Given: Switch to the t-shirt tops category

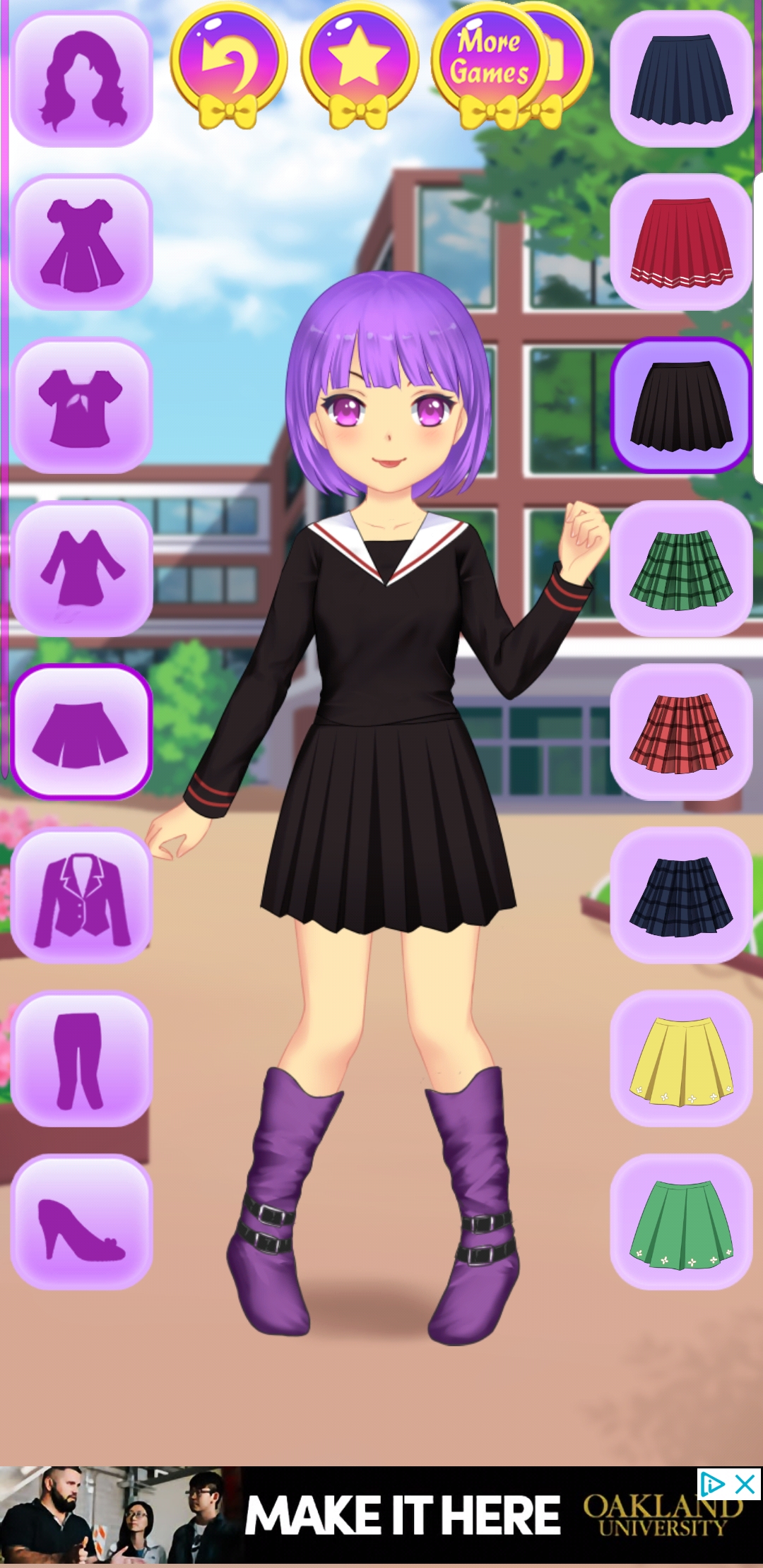Looking at the screenshot, I should tap(82, 405).
